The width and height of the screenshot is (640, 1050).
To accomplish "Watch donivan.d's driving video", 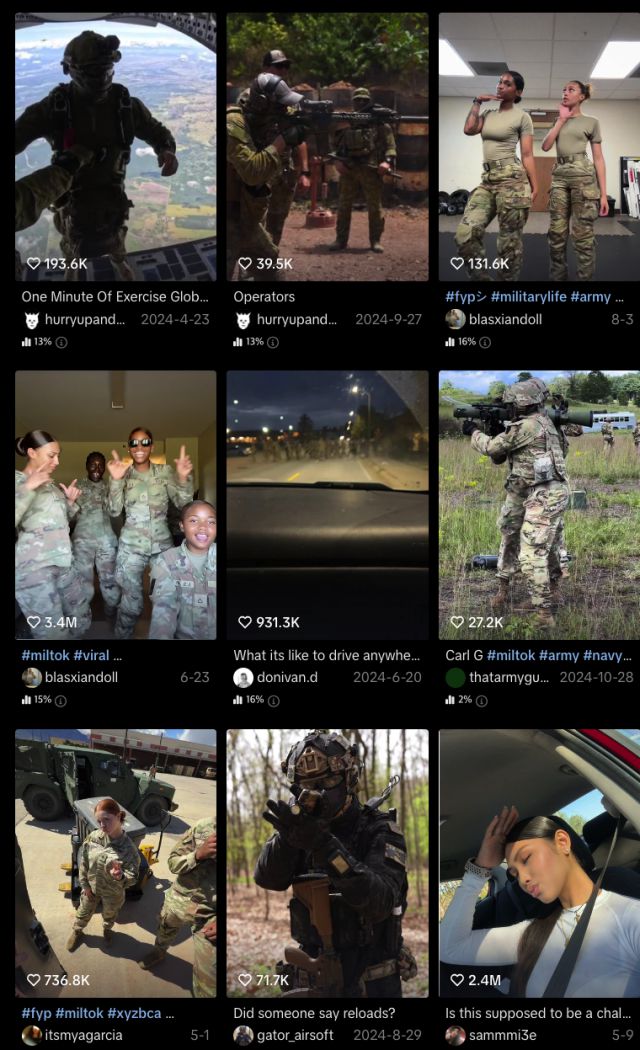I will tap(327, 505).
